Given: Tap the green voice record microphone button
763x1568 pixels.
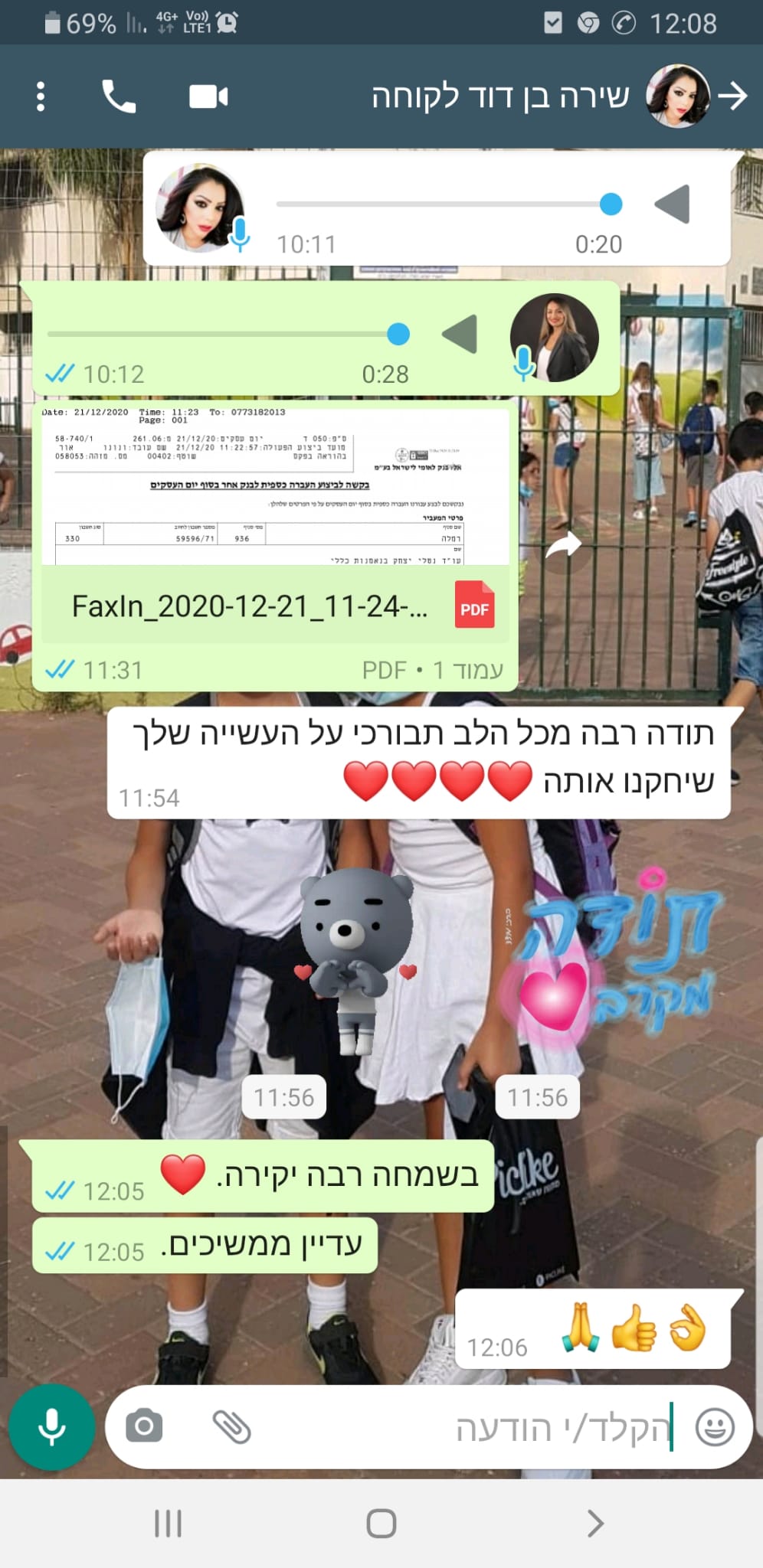Looking at the screenshot, I should point(52,1427).
